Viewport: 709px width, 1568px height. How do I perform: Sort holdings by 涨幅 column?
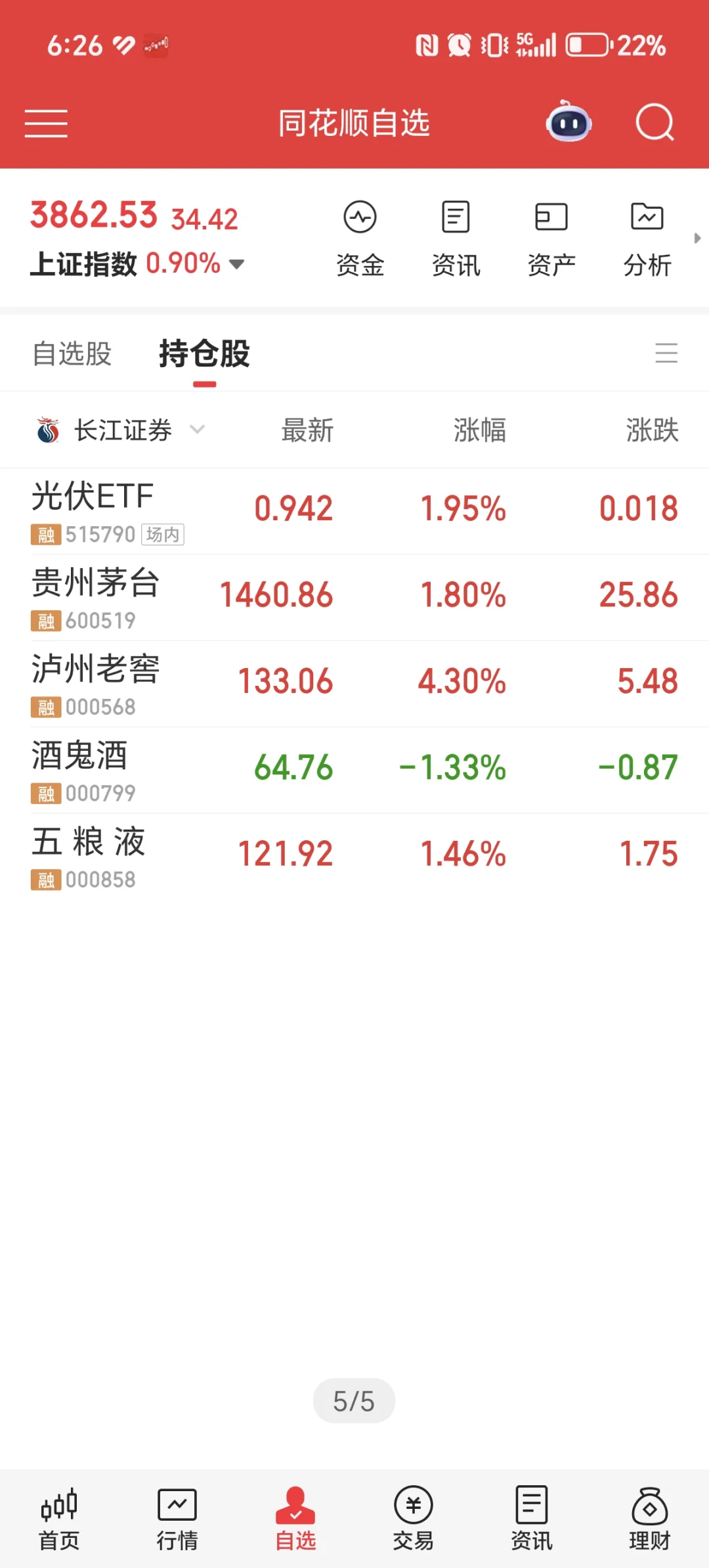coord(479,430)
